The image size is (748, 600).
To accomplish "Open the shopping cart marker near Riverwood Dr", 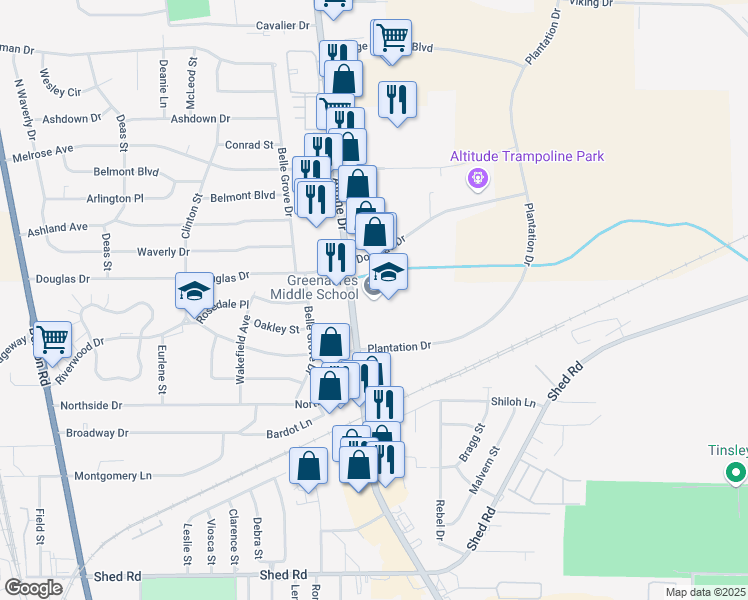I will coord(51,339).
